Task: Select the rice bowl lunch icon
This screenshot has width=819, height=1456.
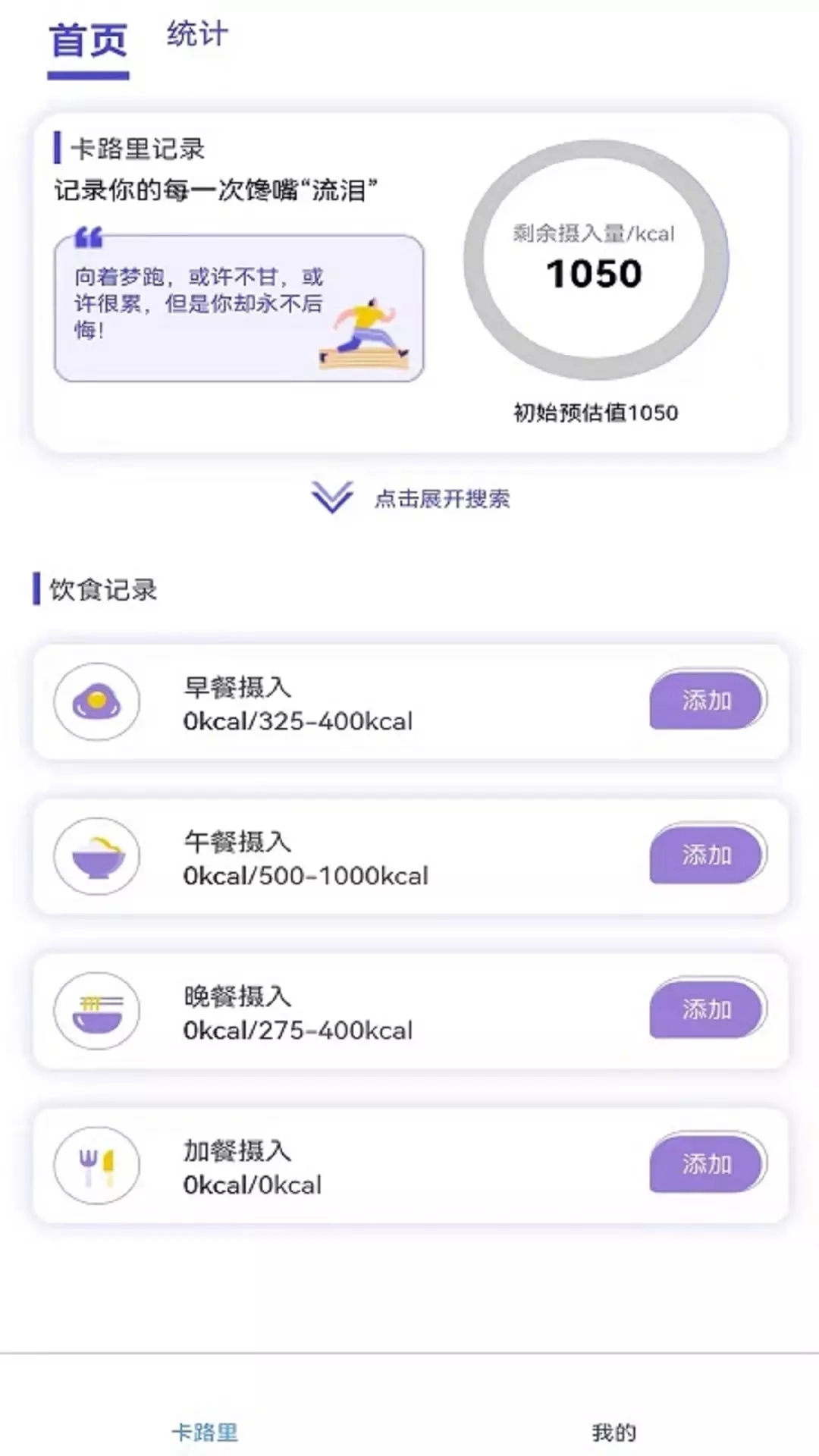Action: pyautogui.click(x=96, y=855)
